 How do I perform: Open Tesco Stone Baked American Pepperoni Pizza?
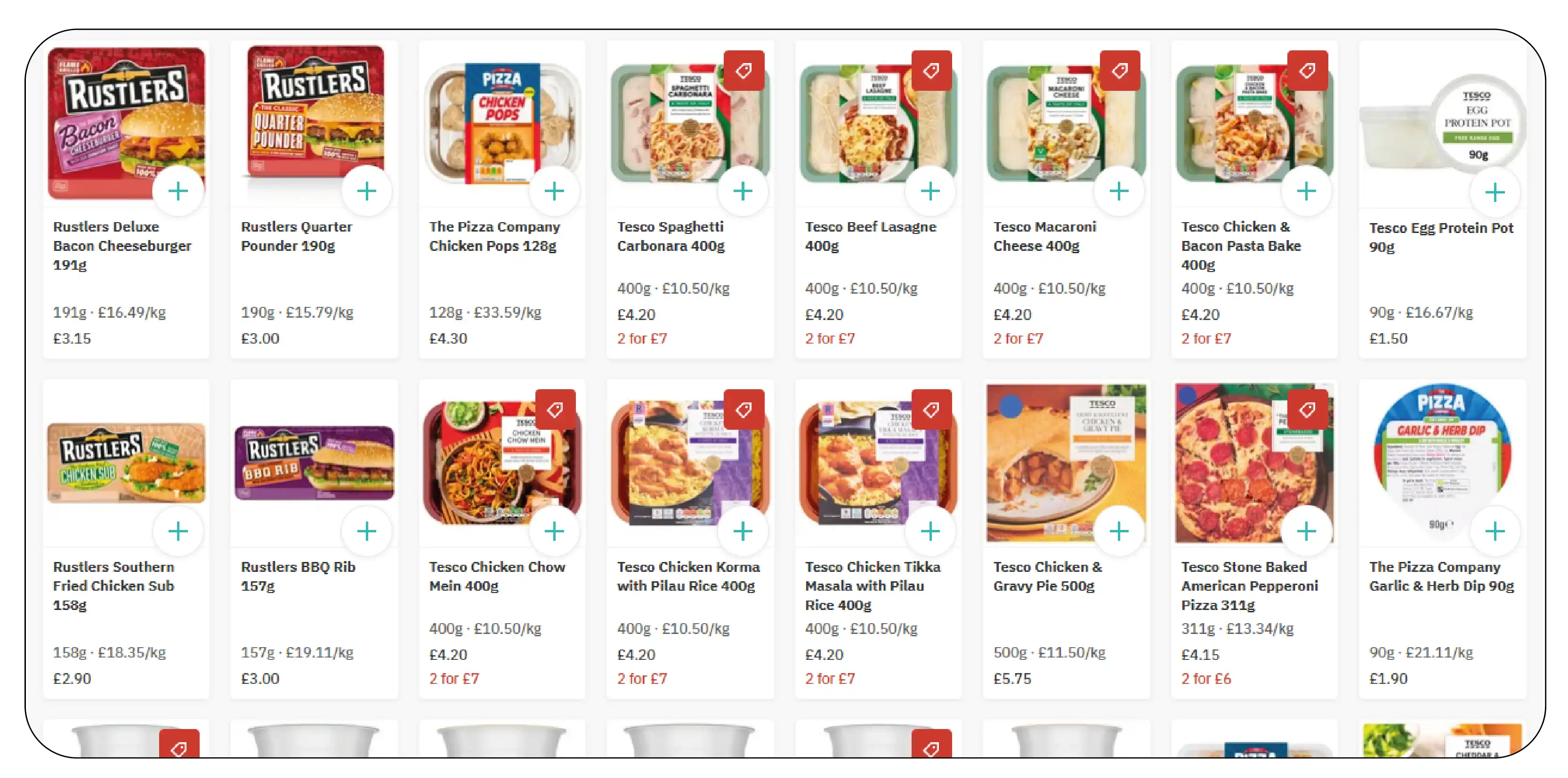pyautogui.click(x=1249, y=585)
